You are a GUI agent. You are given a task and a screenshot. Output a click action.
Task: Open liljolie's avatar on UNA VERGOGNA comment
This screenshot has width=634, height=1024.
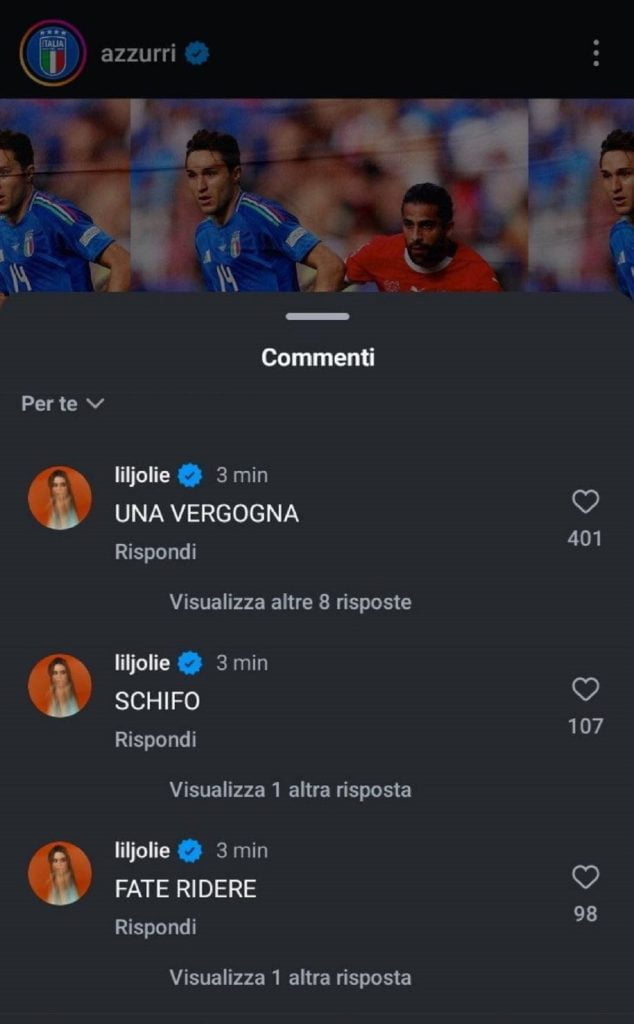60,497
